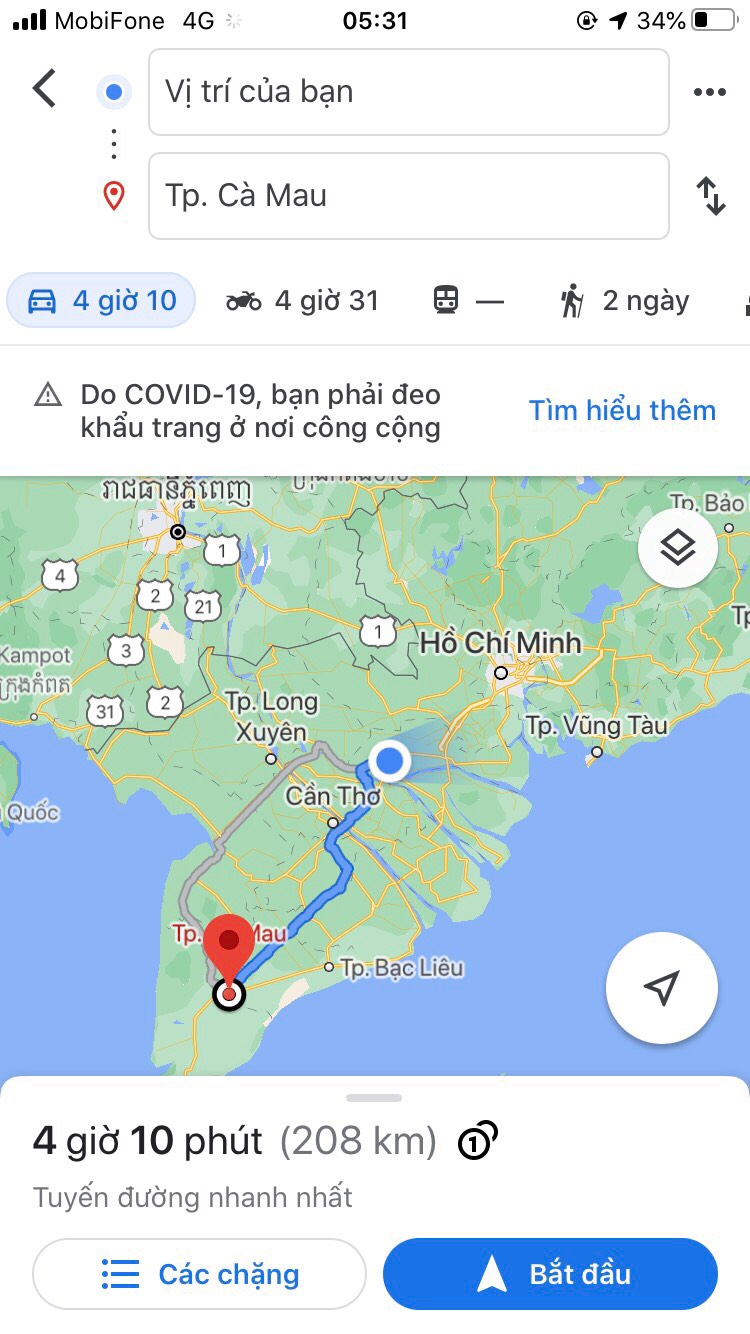750x1334 pixels.
Task: Open the map layers button
Action: click(x=677, y=547)
